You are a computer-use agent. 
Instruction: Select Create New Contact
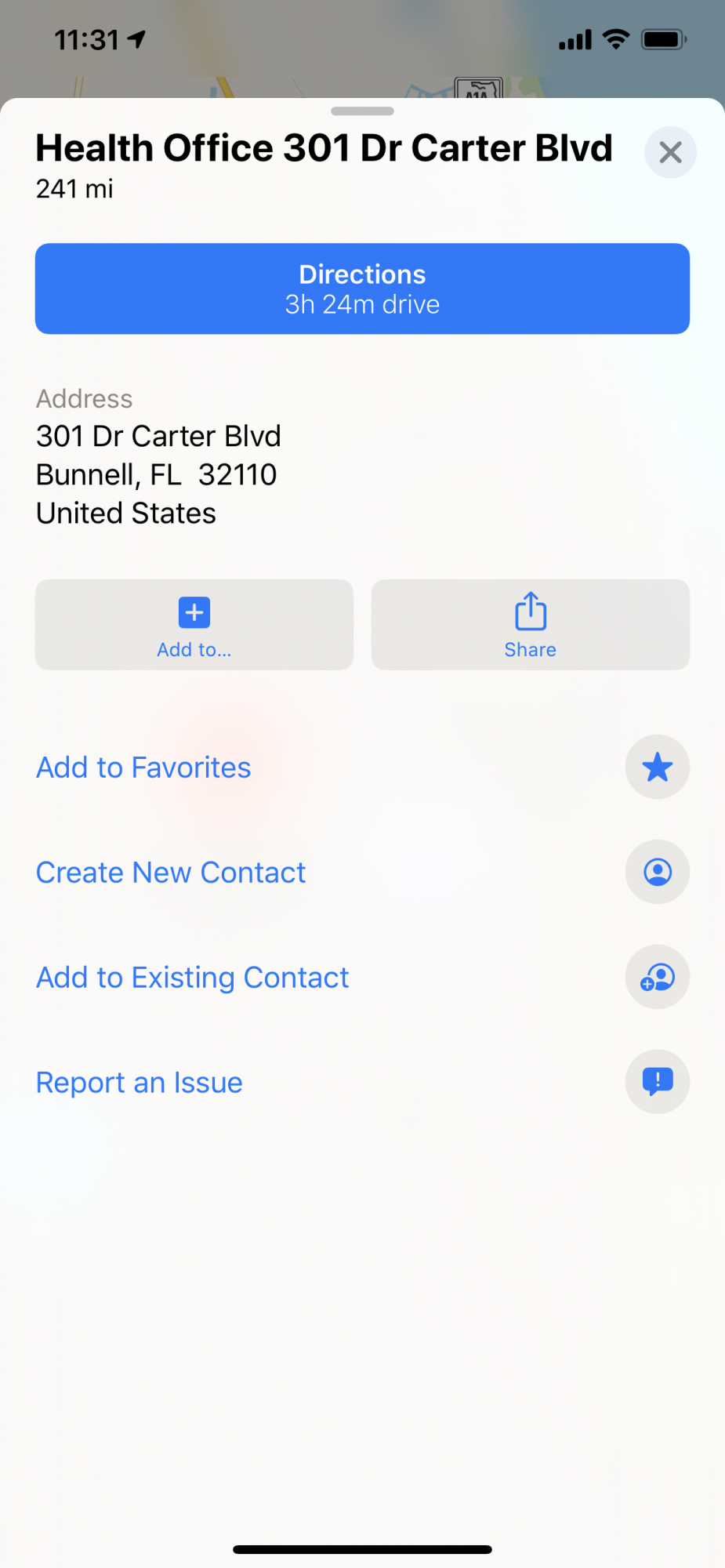click(x=362, y=872)
